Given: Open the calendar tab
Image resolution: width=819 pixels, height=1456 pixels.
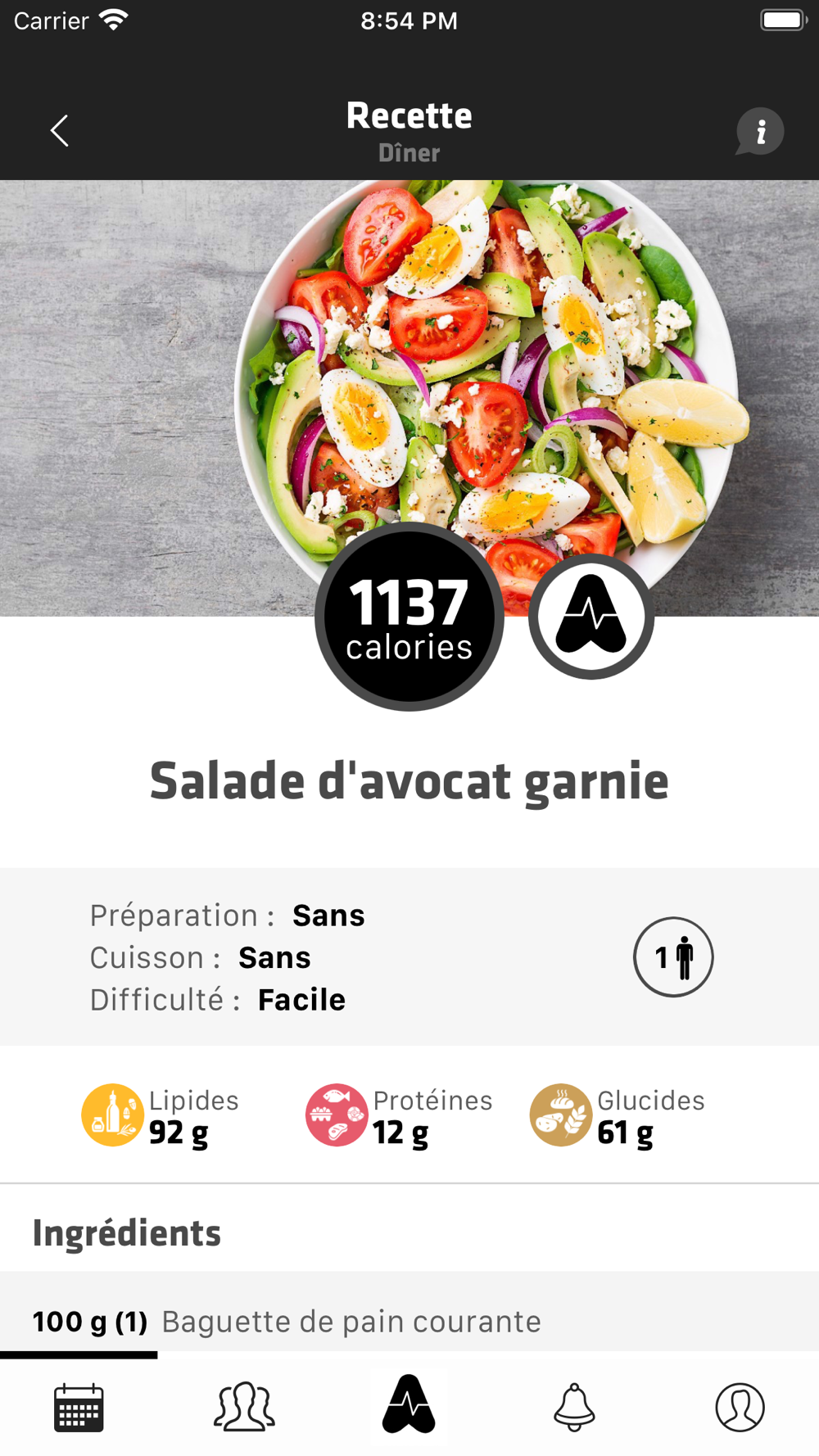Looking at the screenshot, I should click(79, 1408).
